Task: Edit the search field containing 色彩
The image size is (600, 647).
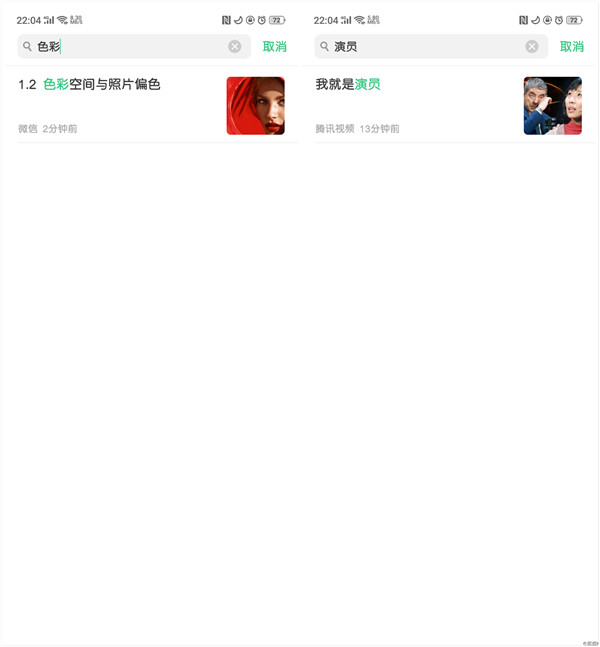Action: (130, 47)
